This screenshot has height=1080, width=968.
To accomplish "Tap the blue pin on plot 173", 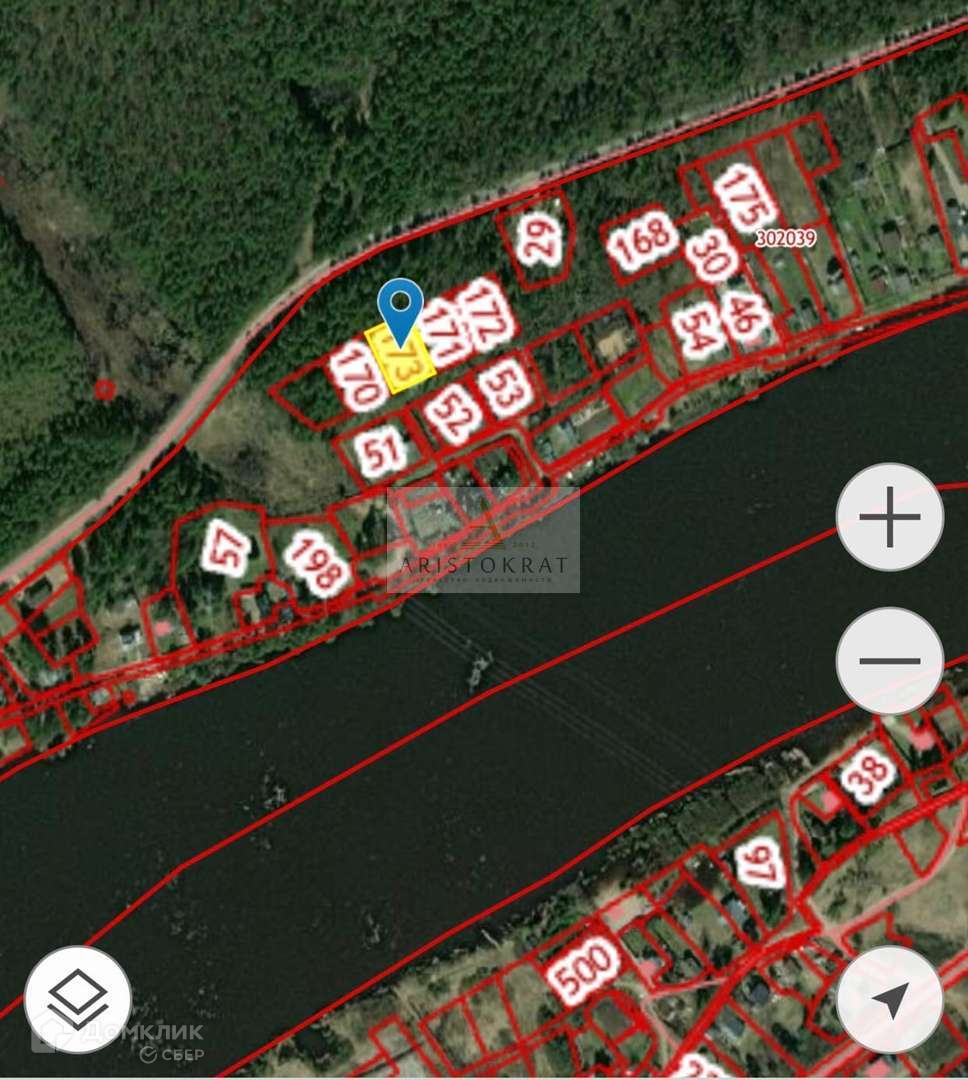I will [401, 305].
